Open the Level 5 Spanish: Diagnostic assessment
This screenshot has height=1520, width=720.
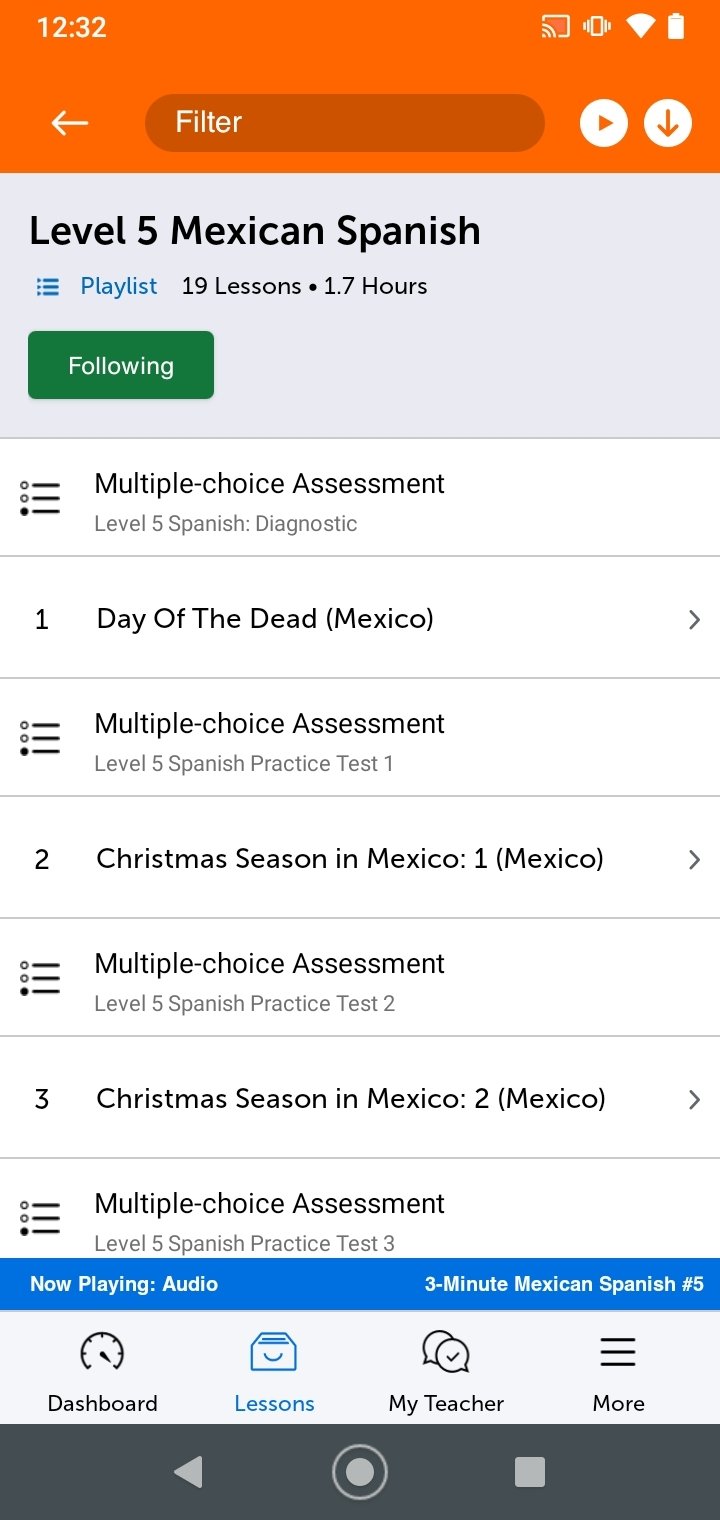[x=360, y=498]
